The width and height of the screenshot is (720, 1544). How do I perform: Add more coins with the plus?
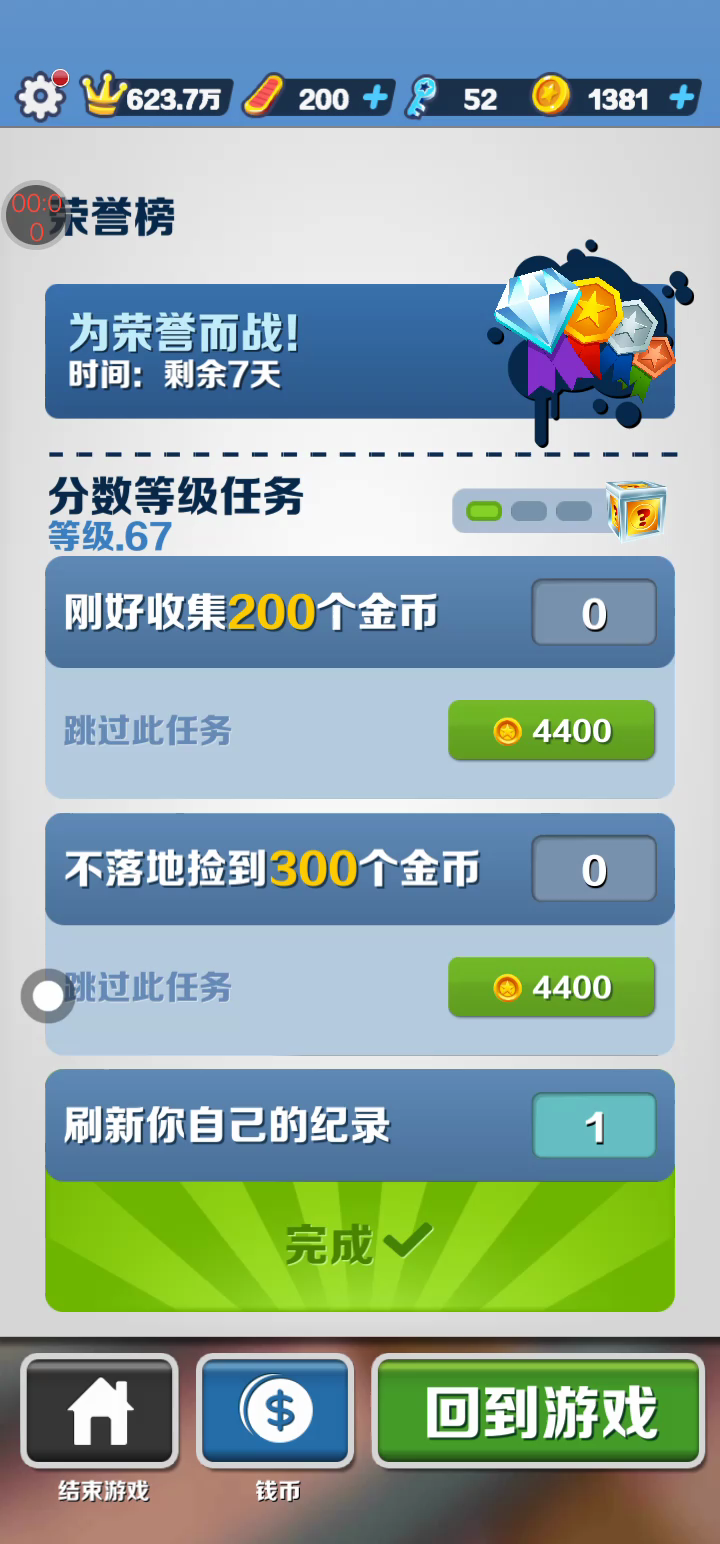point(681,98)
